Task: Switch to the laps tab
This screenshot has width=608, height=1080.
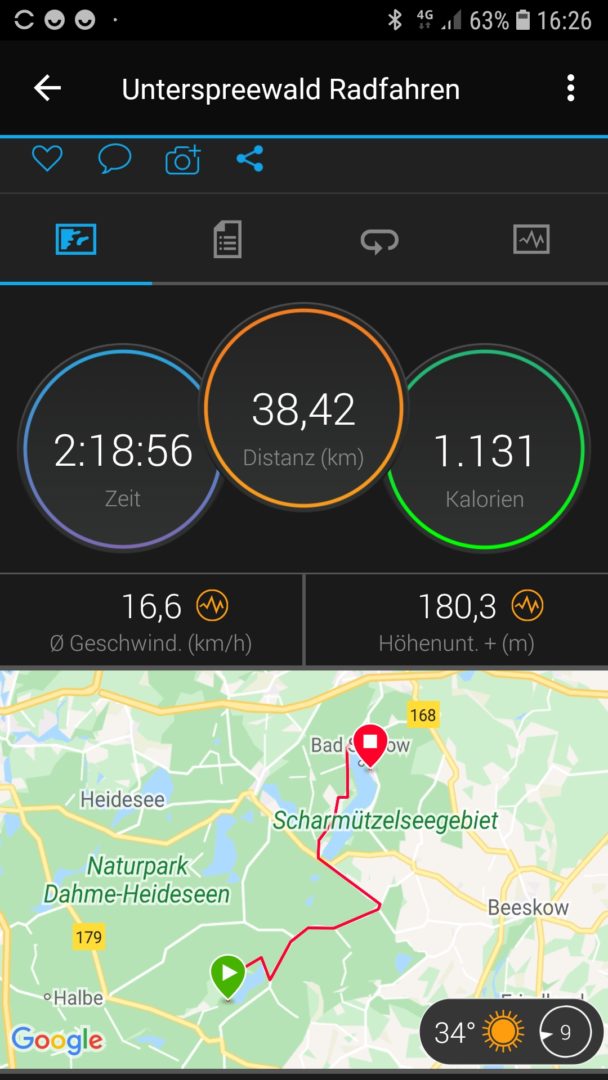Action: [380, 240]
